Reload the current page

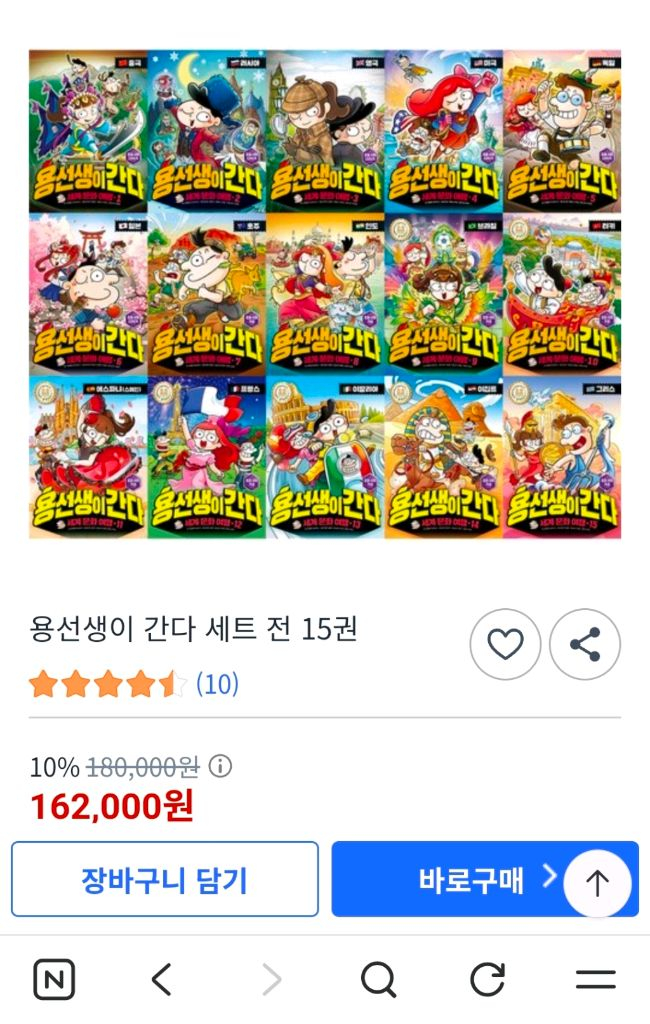[x=487, y=980]
